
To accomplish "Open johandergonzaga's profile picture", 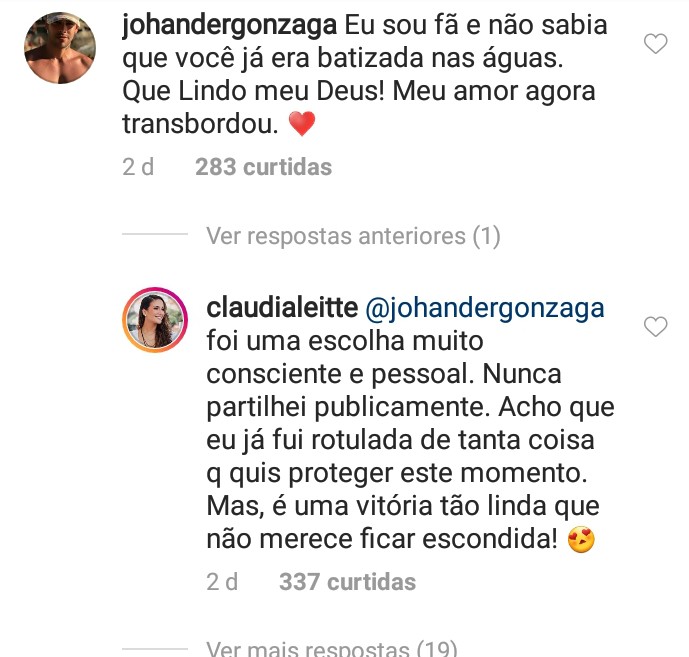I will pyautogui.click(x=60, y=48).
